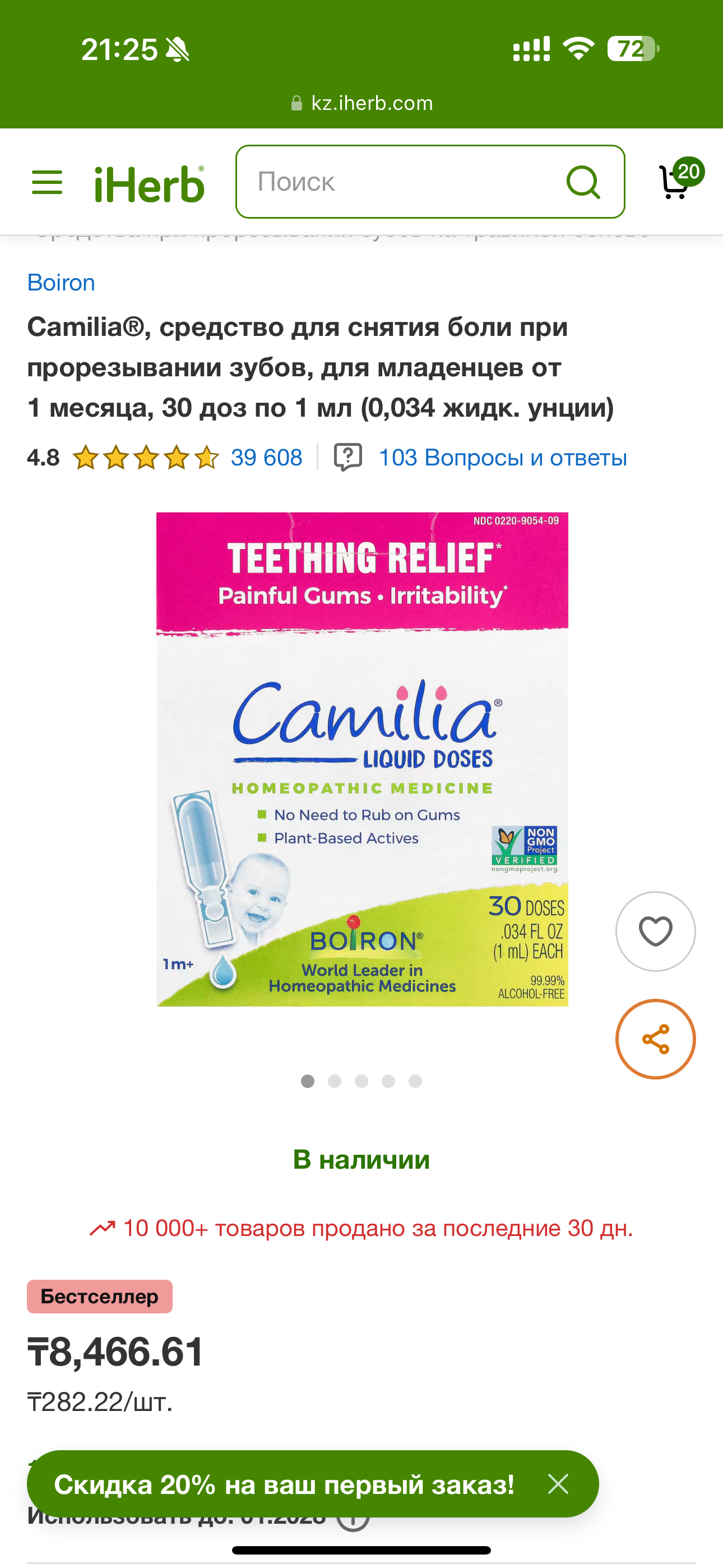Dismiss the 20% discount banner
The width and height of the screenshot is (723, 1568).
tap(558, 1484)
